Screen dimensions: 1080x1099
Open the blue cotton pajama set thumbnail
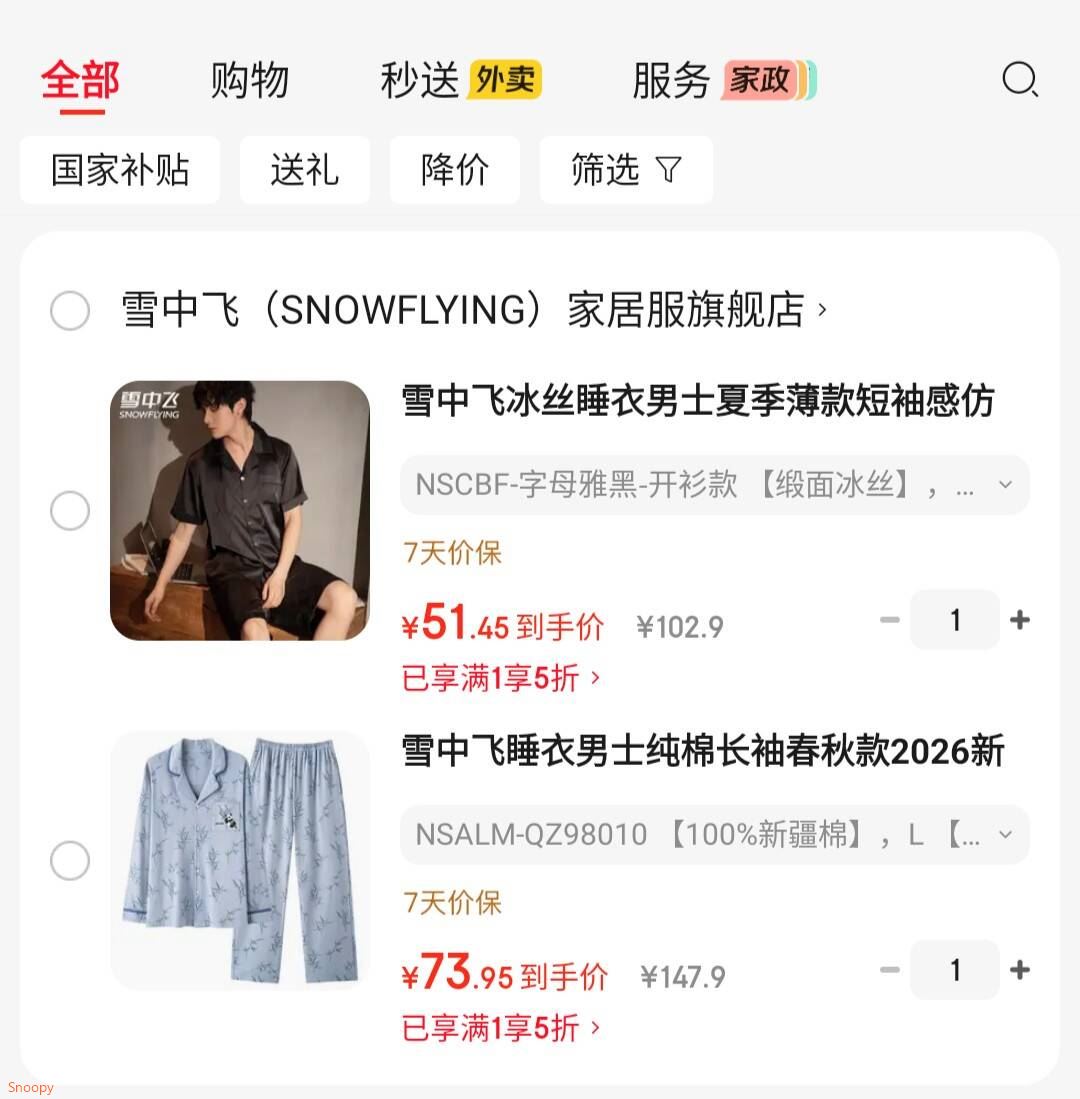tap(240, 860)
